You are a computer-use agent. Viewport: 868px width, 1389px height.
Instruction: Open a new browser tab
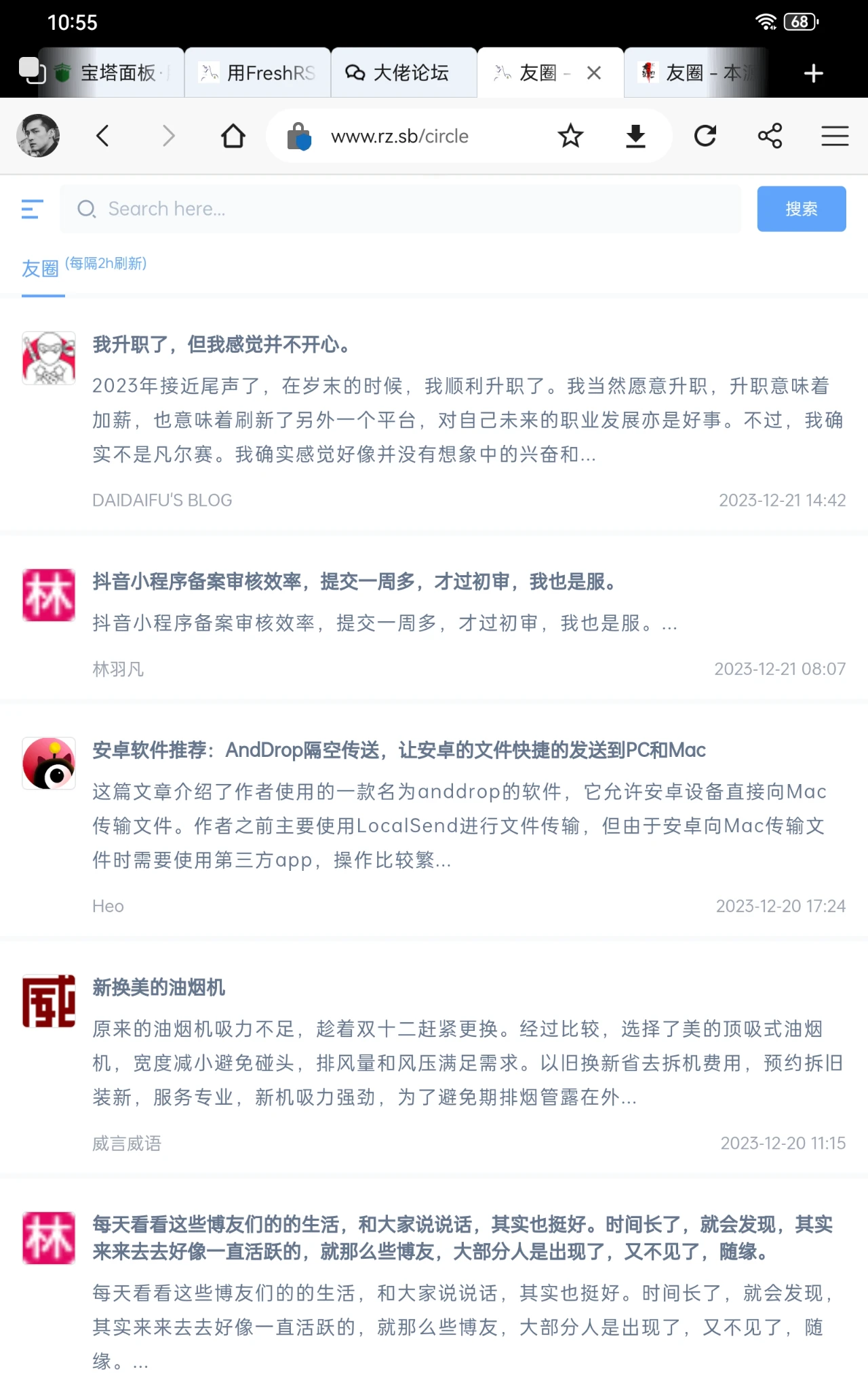[x=813, y=73]
